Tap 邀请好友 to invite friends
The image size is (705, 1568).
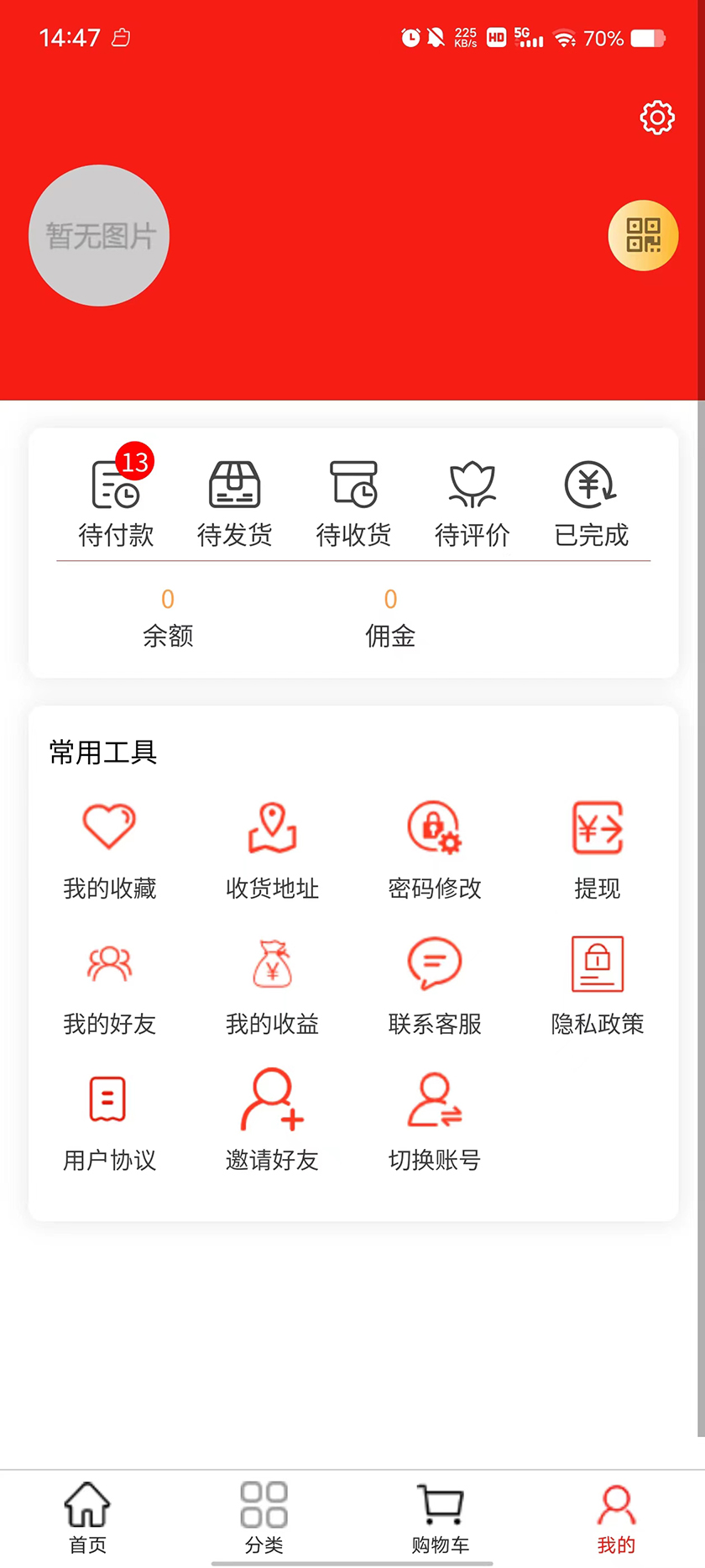click(x=272, y=1122)
